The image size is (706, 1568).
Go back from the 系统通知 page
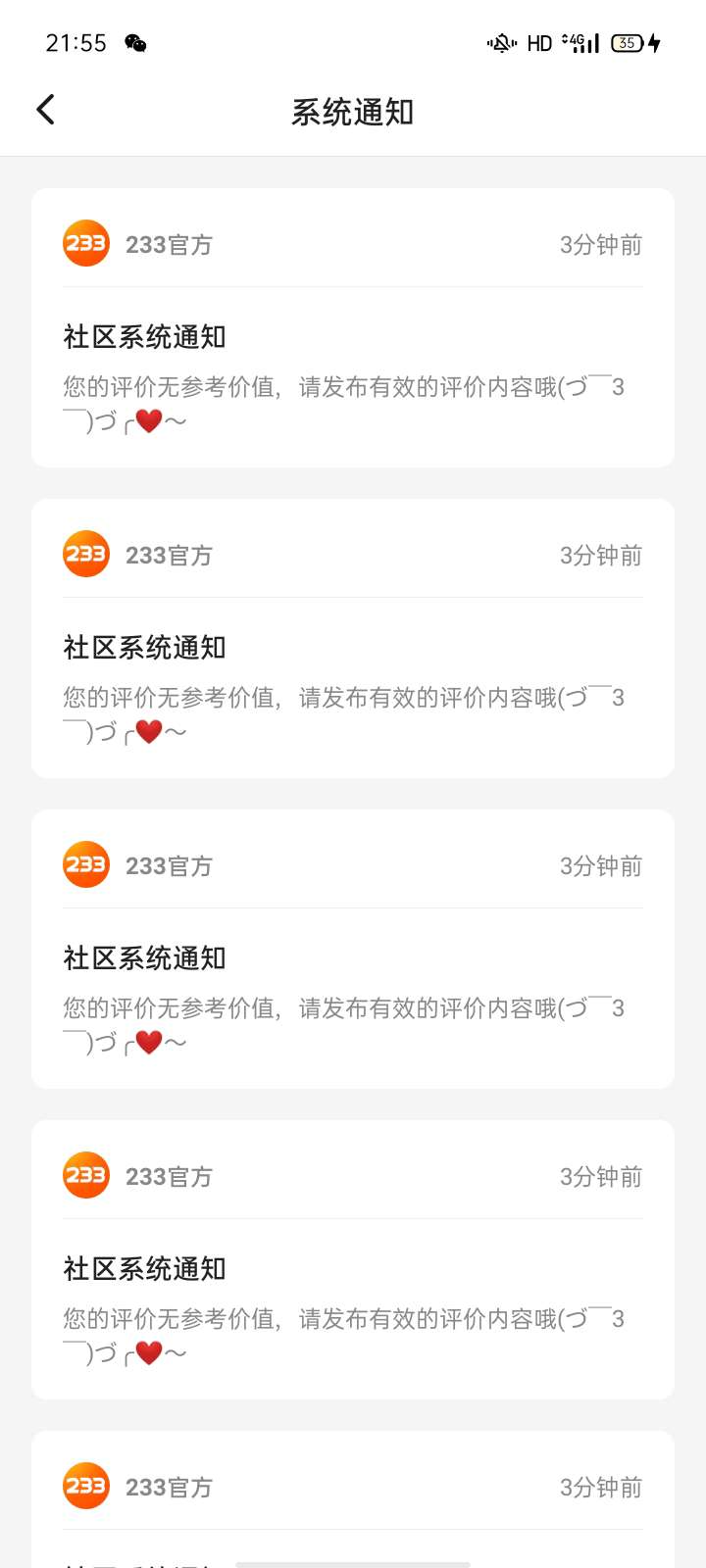[45, 110]
